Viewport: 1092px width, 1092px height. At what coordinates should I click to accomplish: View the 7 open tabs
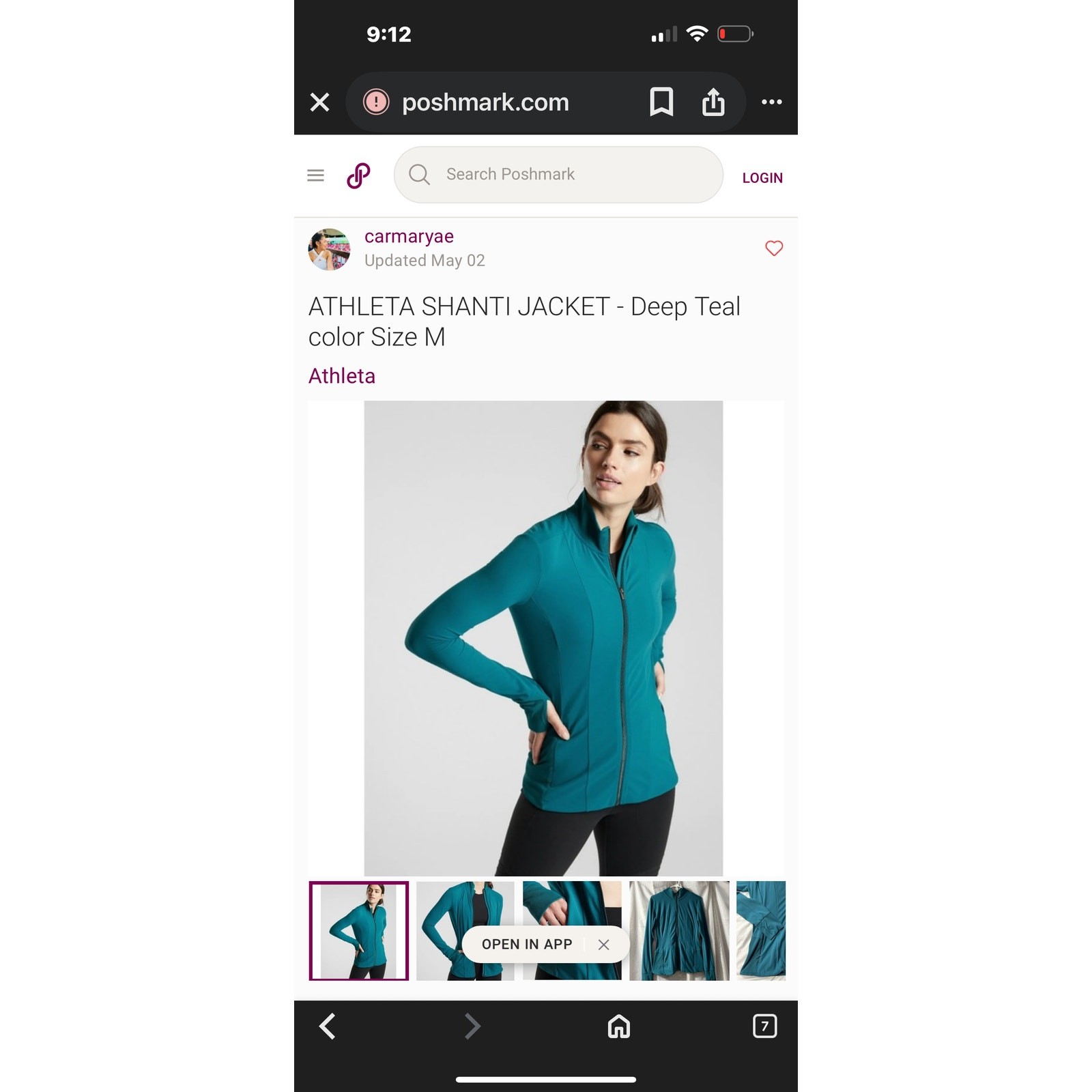764,1026
